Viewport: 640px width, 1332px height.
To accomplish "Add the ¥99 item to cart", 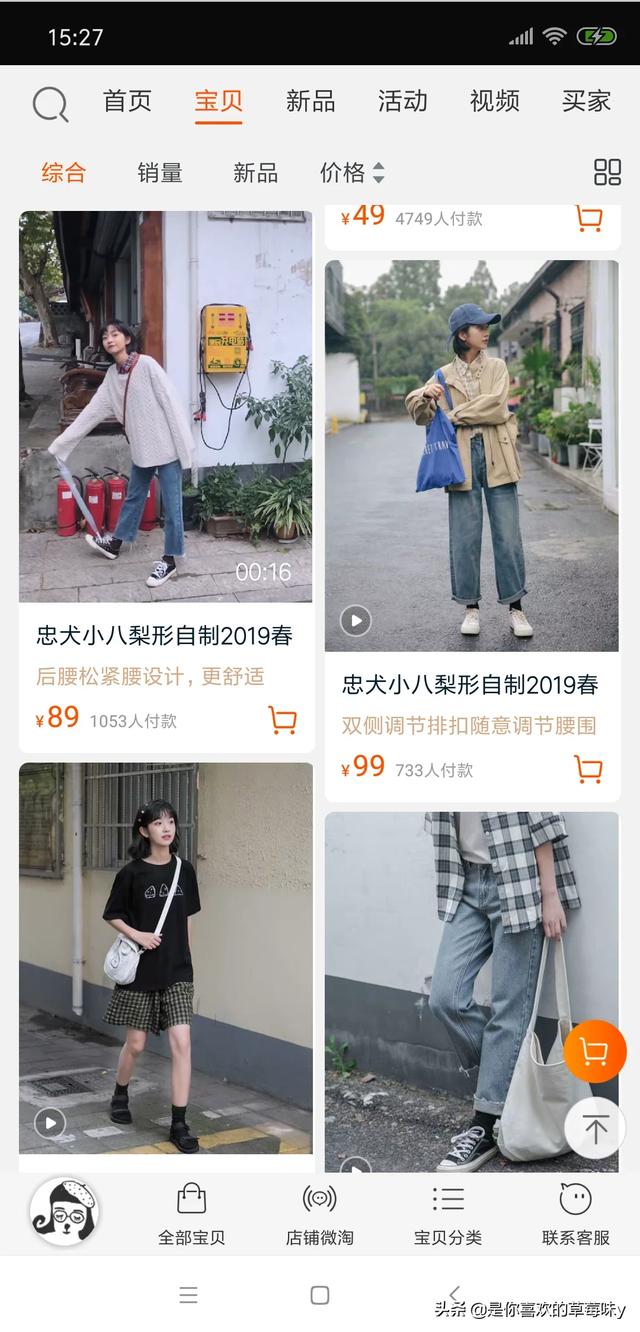I will 589,769.
